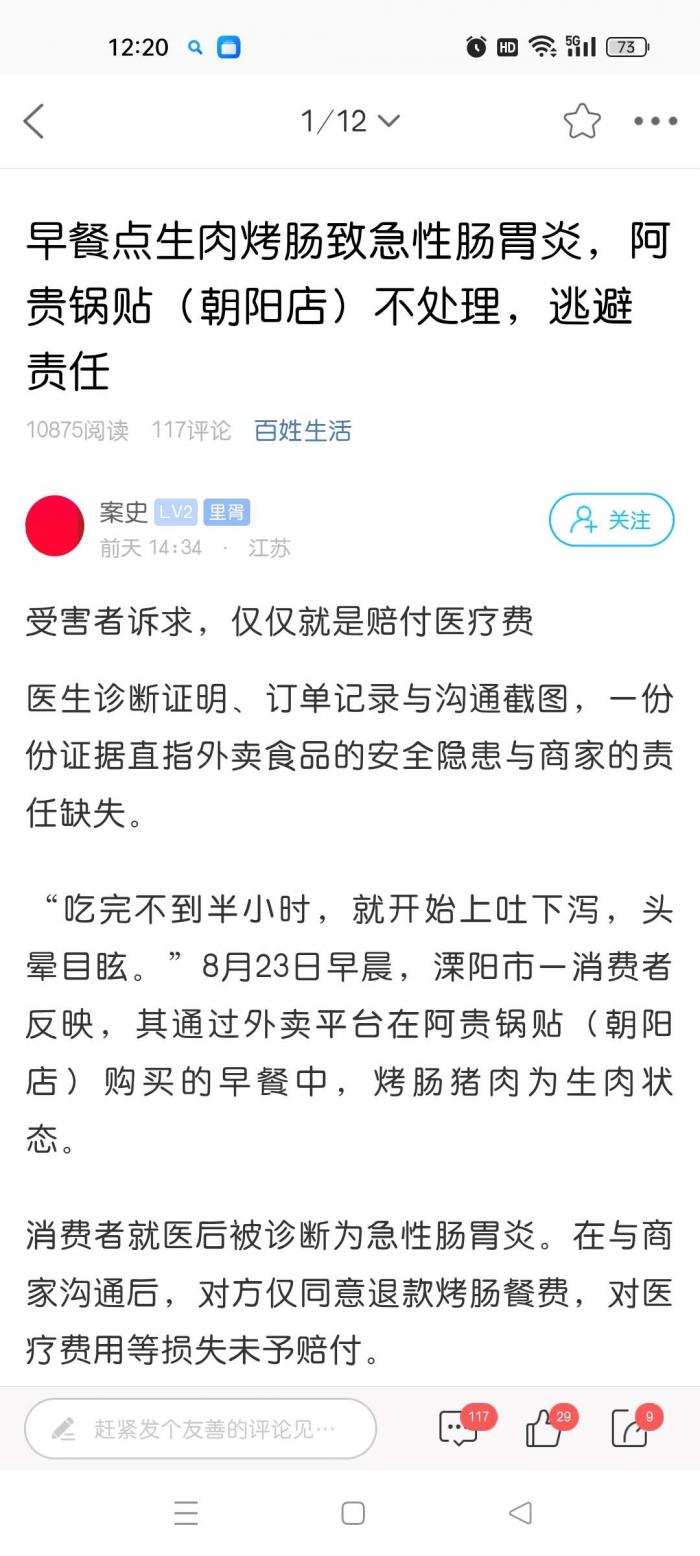The image size is (700, 1556).
Task: Tap the system back button
Action: 520,1513
